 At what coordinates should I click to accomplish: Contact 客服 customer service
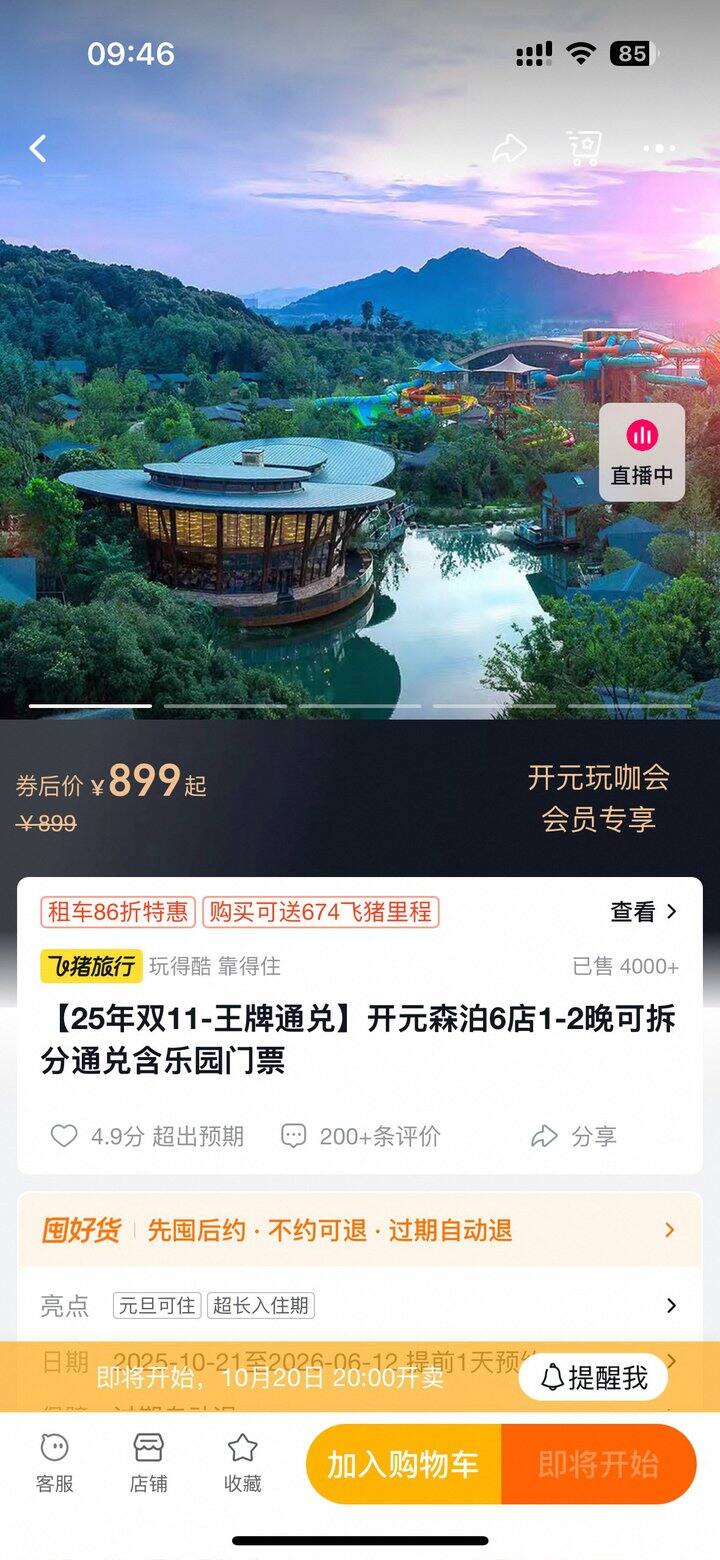tap(55, 1463)
